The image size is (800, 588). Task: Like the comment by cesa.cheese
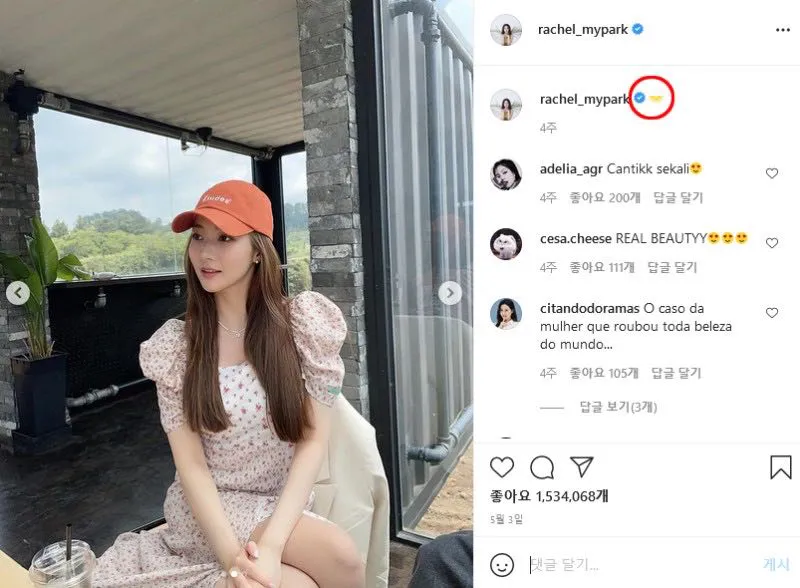(772, 243)
